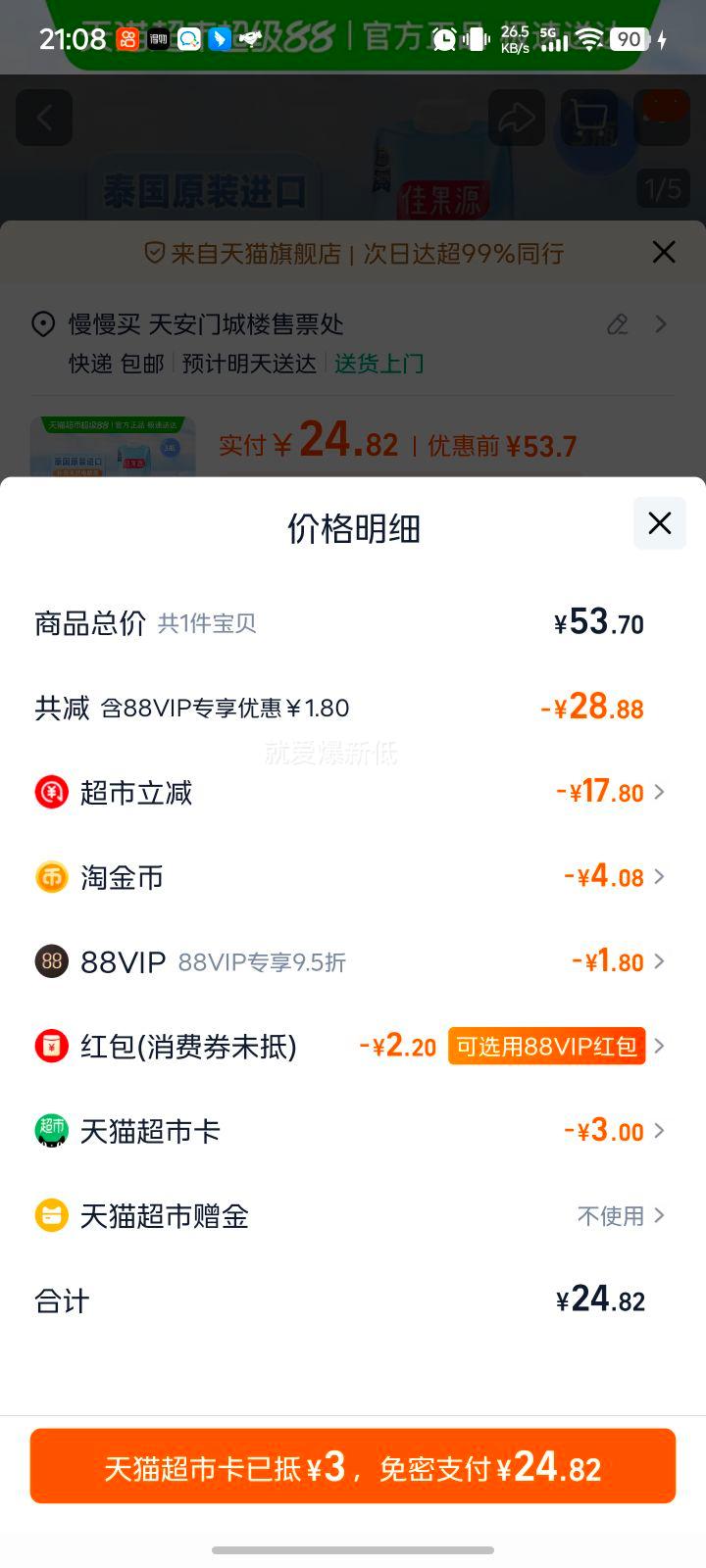Close the 价格明细 price detail panel

tap(659, 523)
